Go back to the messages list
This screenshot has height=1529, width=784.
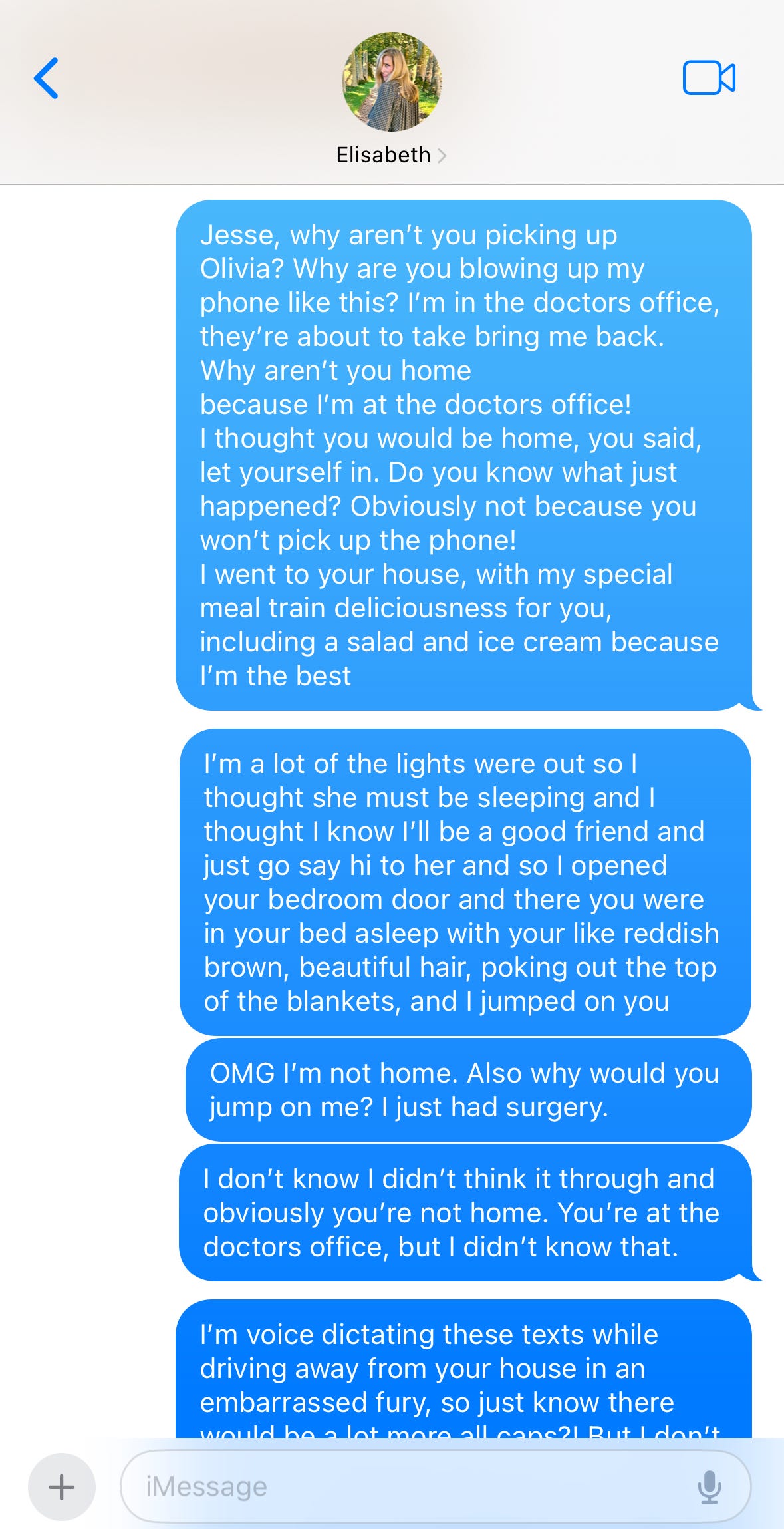pyautogui.click(x=46, y=79)
